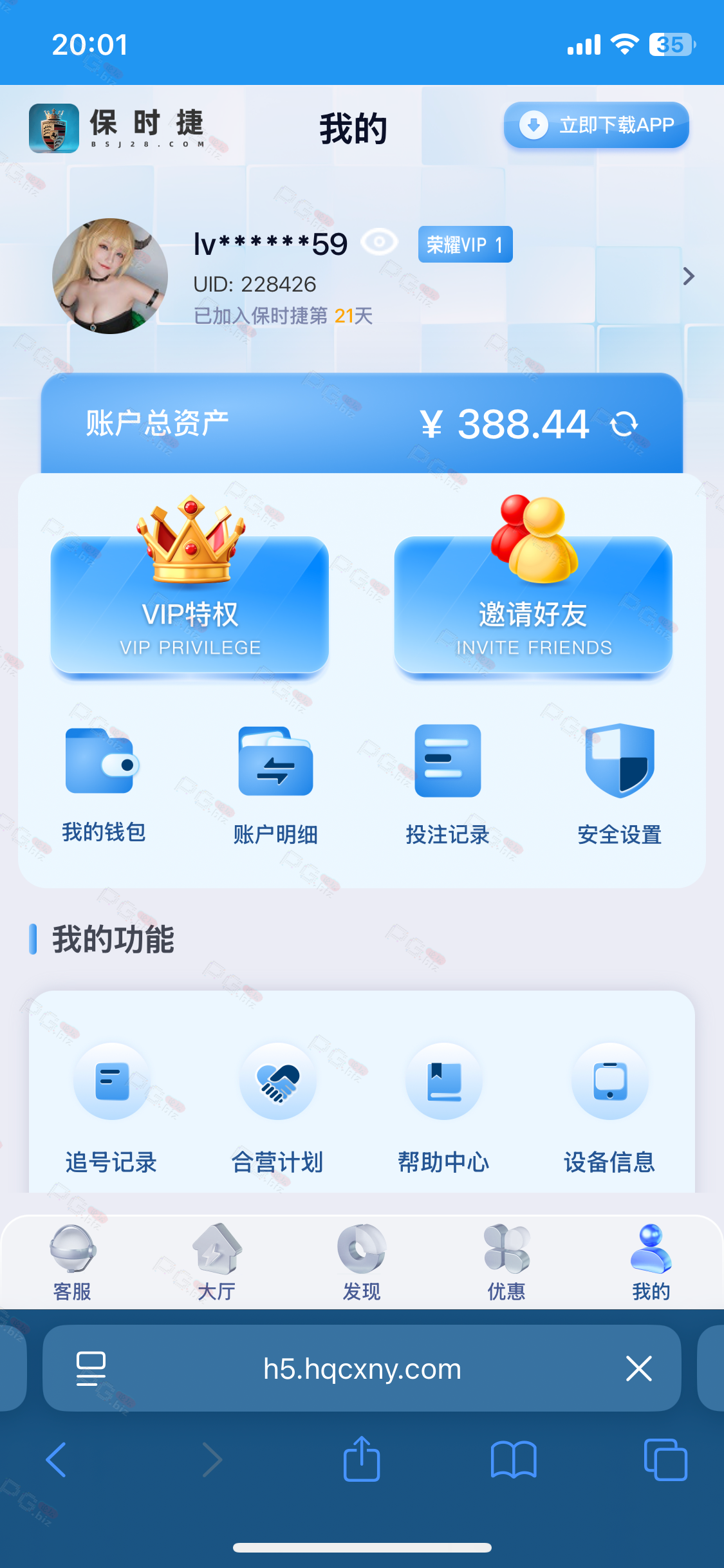Open 帮助中心 help center
The height and width of the screenshot is (1568, 724).
443,1108
